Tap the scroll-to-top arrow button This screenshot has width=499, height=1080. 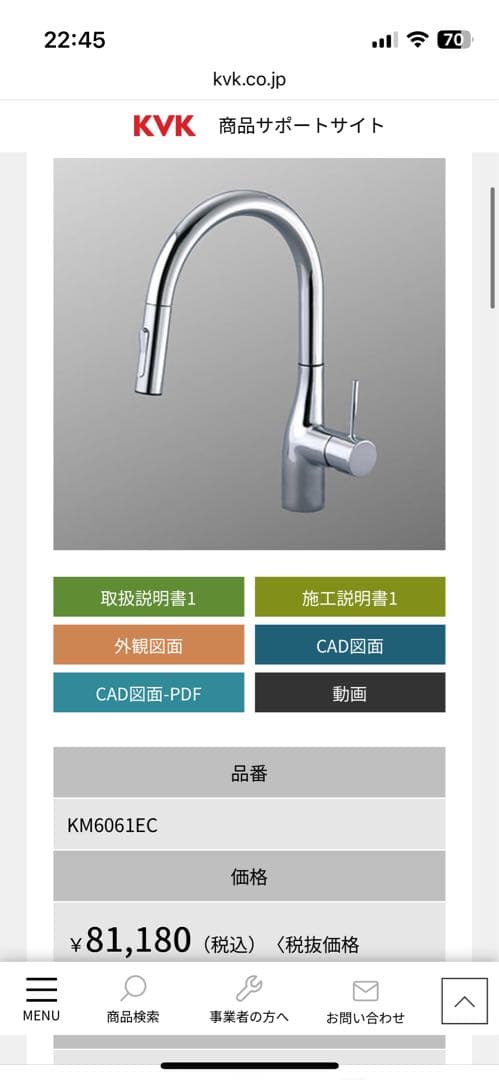pyautogui.click(x=465, y=1001)
